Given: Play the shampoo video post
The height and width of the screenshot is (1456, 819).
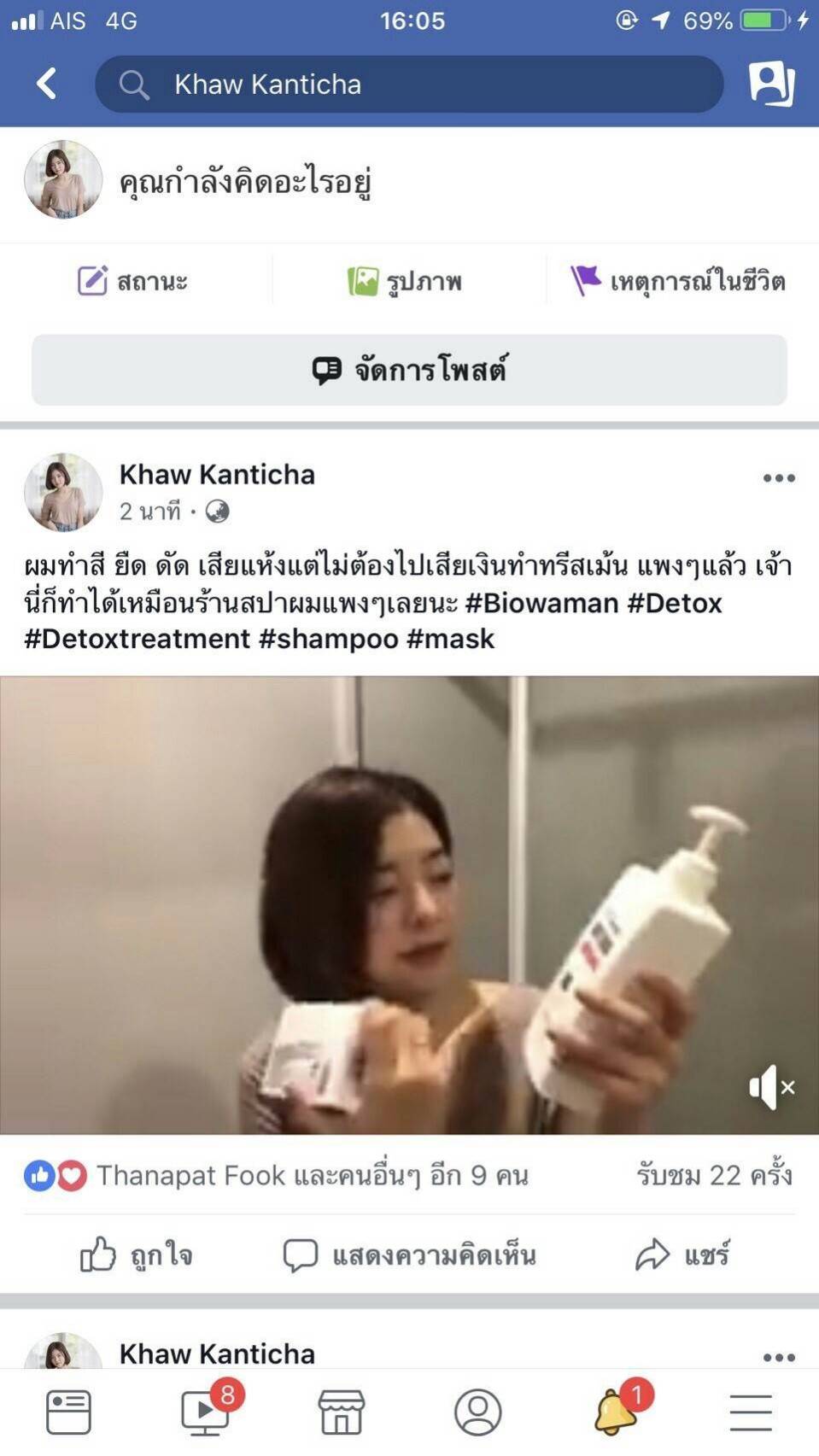Looking at the screenshot, I should [x=409, y=905].
